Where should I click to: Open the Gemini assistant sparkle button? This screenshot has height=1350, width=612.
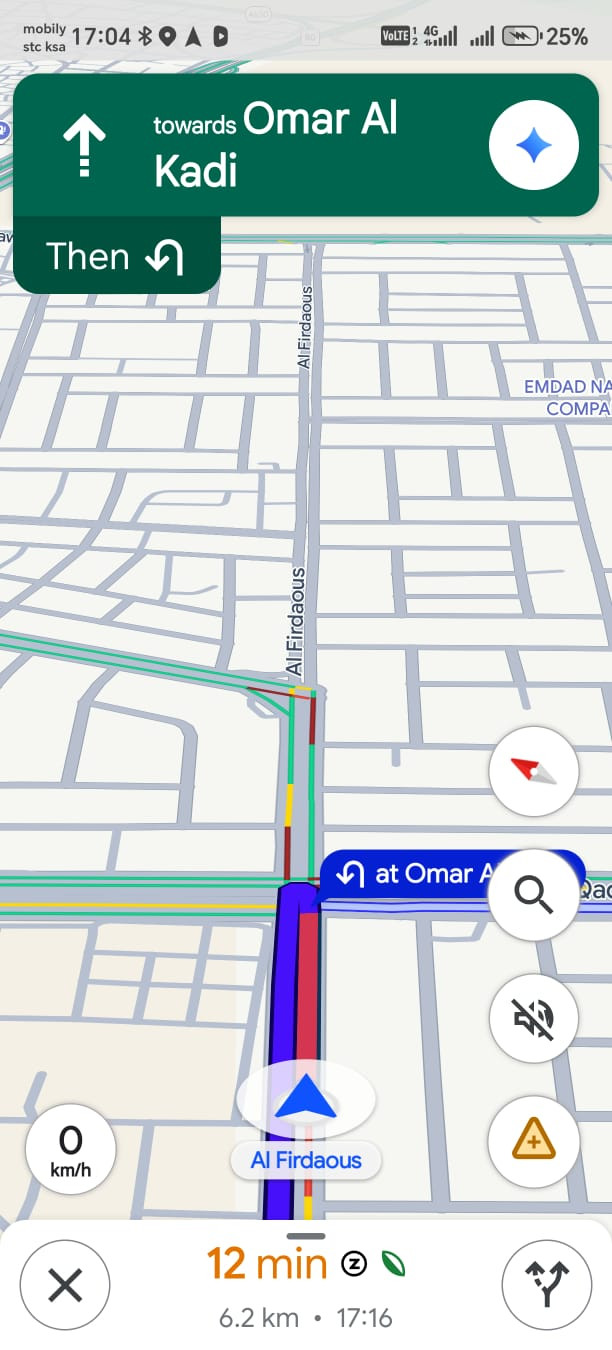(533, 146)
